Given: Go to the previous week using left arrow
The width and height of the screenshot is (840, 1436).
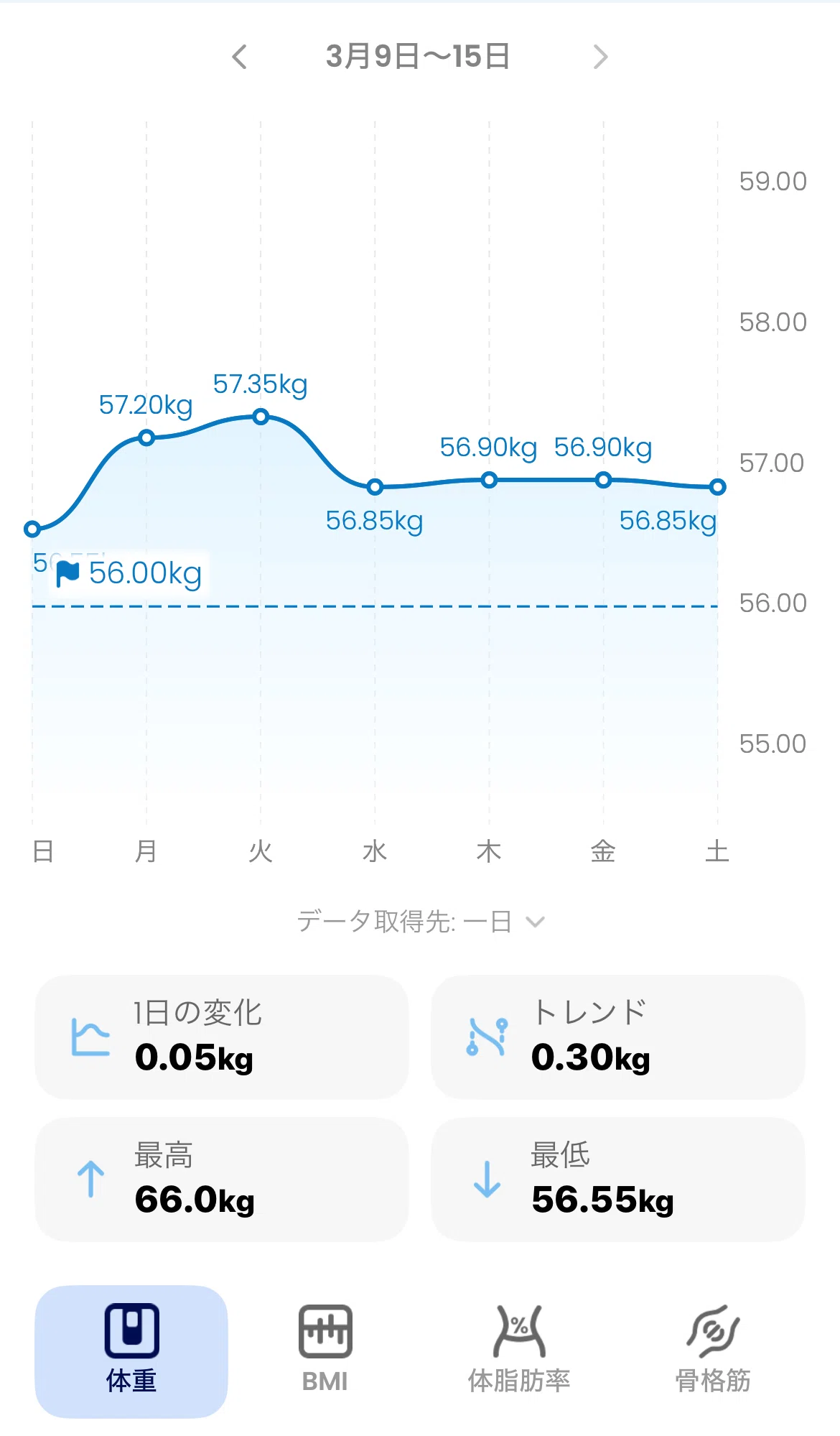Looking at the screenshot, I should [x=240, y=57].
